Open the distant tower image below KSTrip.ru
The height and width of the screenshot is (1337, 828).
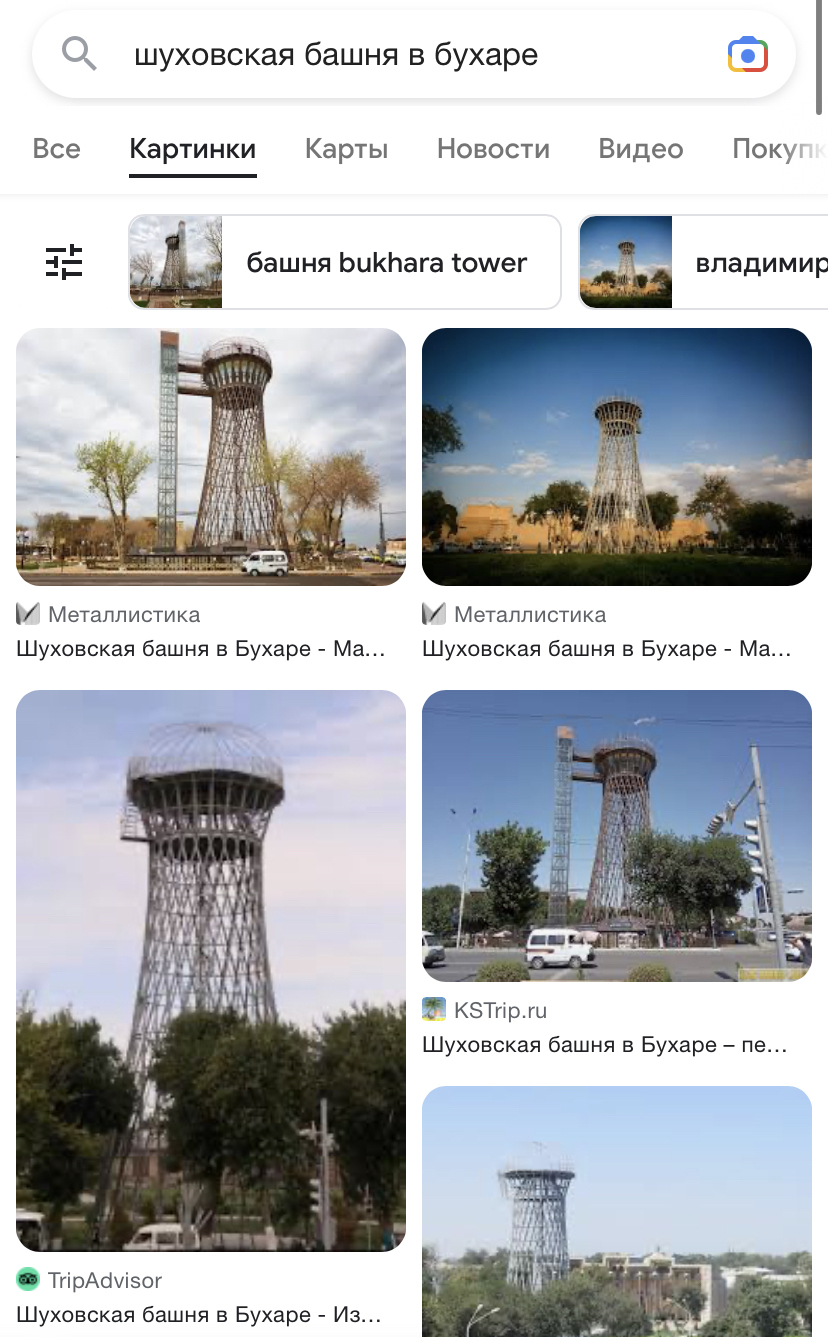point(617,1210)
